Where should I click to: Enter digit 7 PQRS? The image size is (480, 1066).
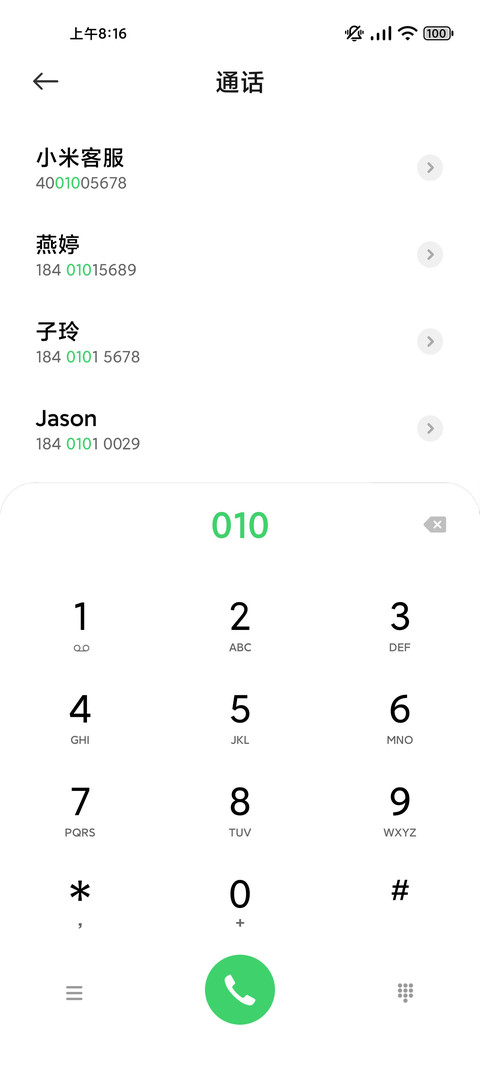pos(80,811)
